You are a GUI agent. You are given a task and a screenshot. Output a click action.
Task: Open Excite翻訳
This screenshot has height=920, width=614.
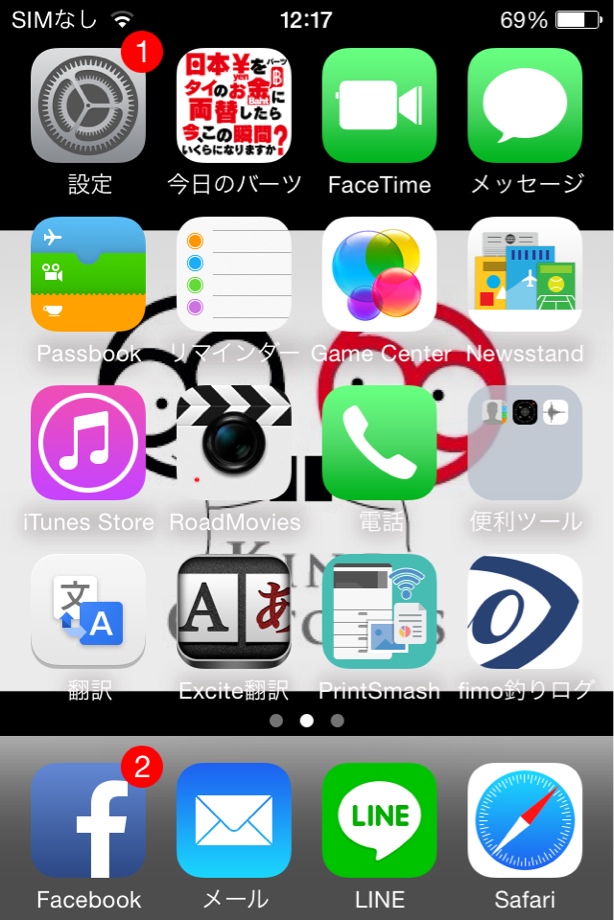coord(234,611)
